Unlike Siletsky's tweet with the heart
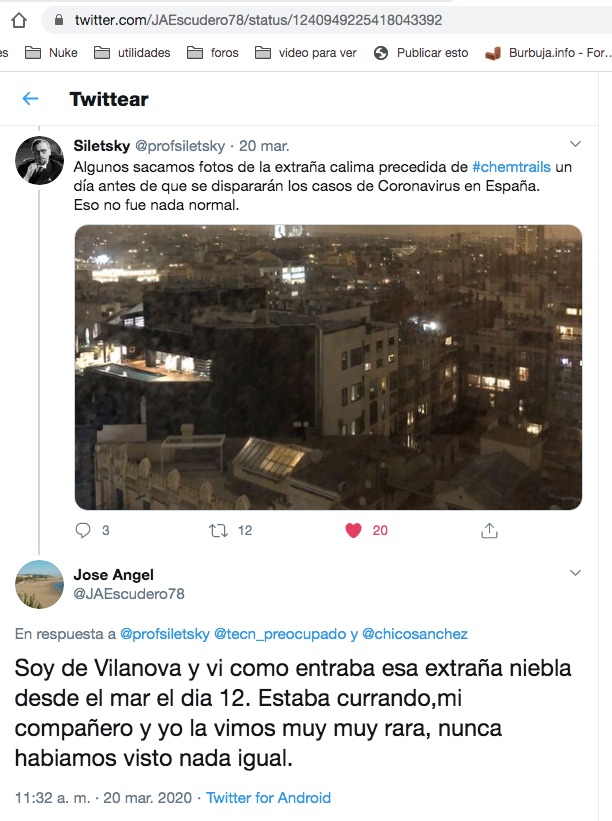The width and height of the screenshot is (612, 821). pos(353,530)
